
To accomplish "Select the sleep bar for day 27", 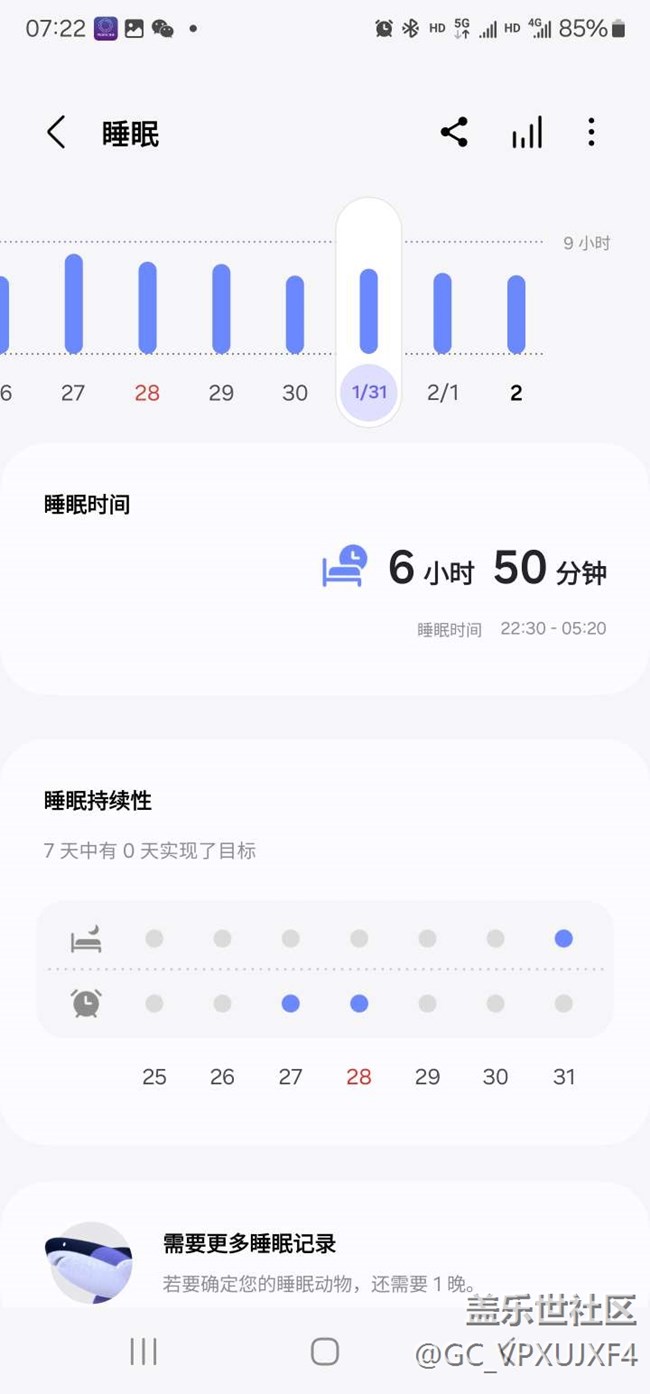I will [73, 304].
